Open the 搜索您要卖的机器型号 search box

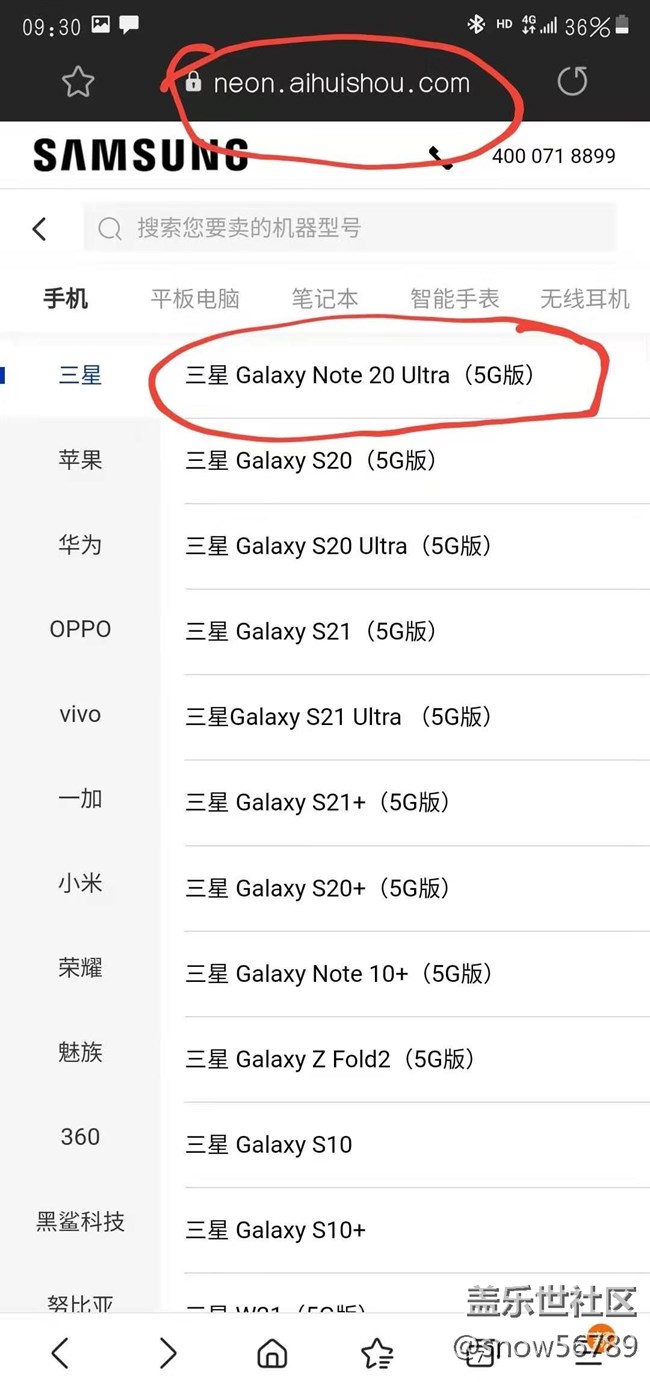(x=350, y=229)
